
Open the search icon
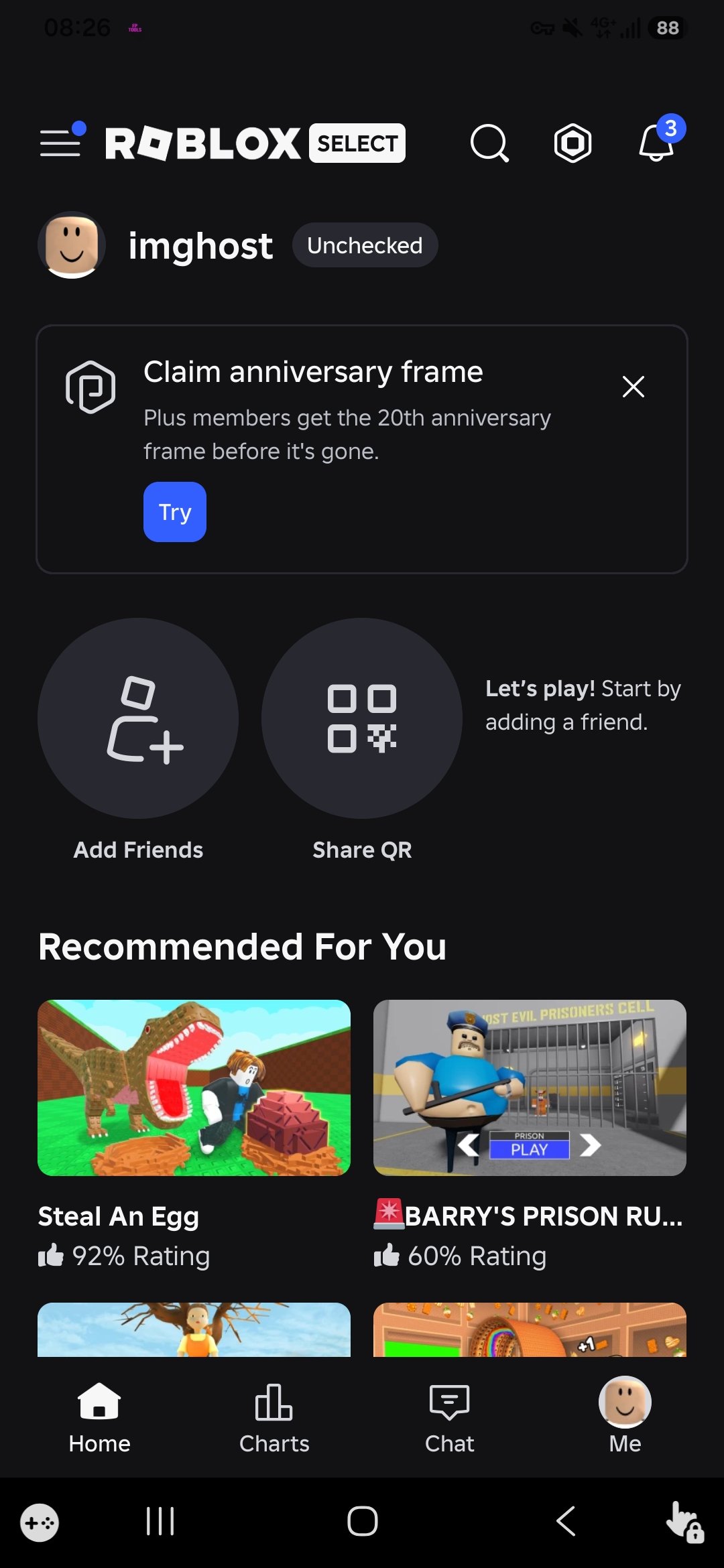tap(489, 143)
